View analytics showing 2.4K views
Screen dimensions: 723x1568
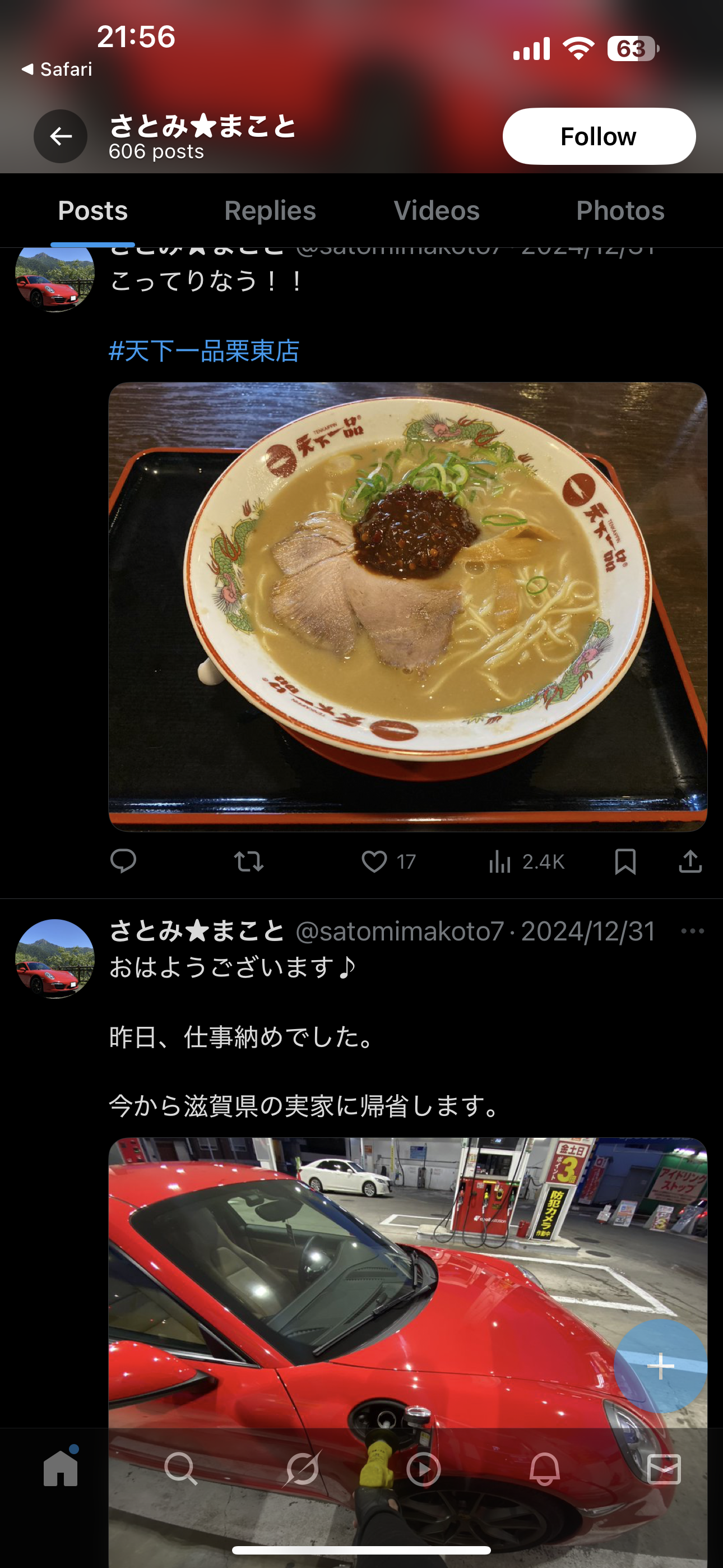526,861
